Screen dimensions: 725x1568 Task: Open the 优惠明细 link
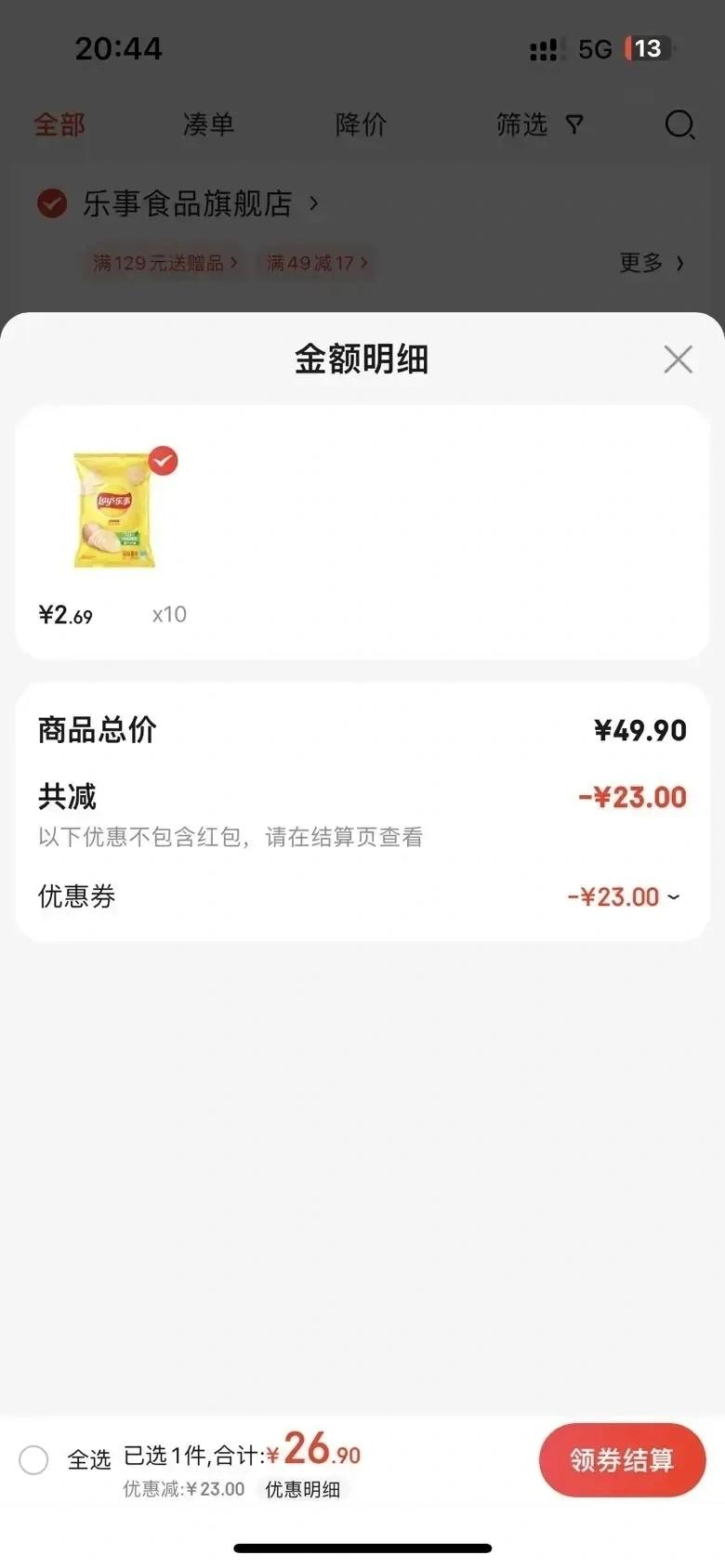[x=303, y=1489]
